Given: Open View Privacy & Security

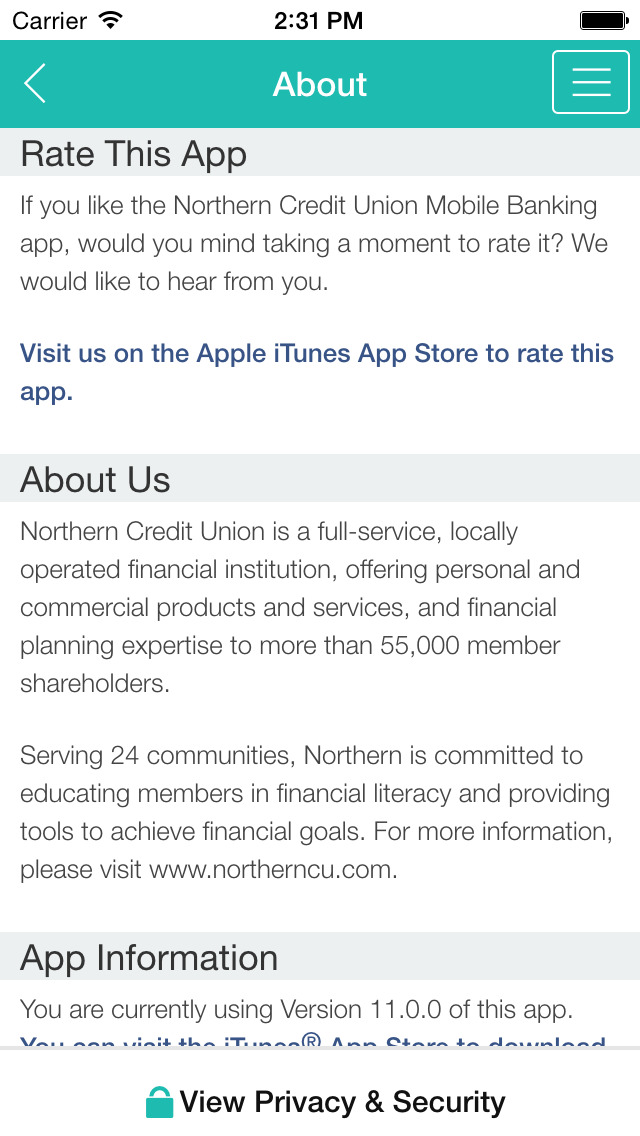Looking at the screenshot, I should coord(325,1102).
